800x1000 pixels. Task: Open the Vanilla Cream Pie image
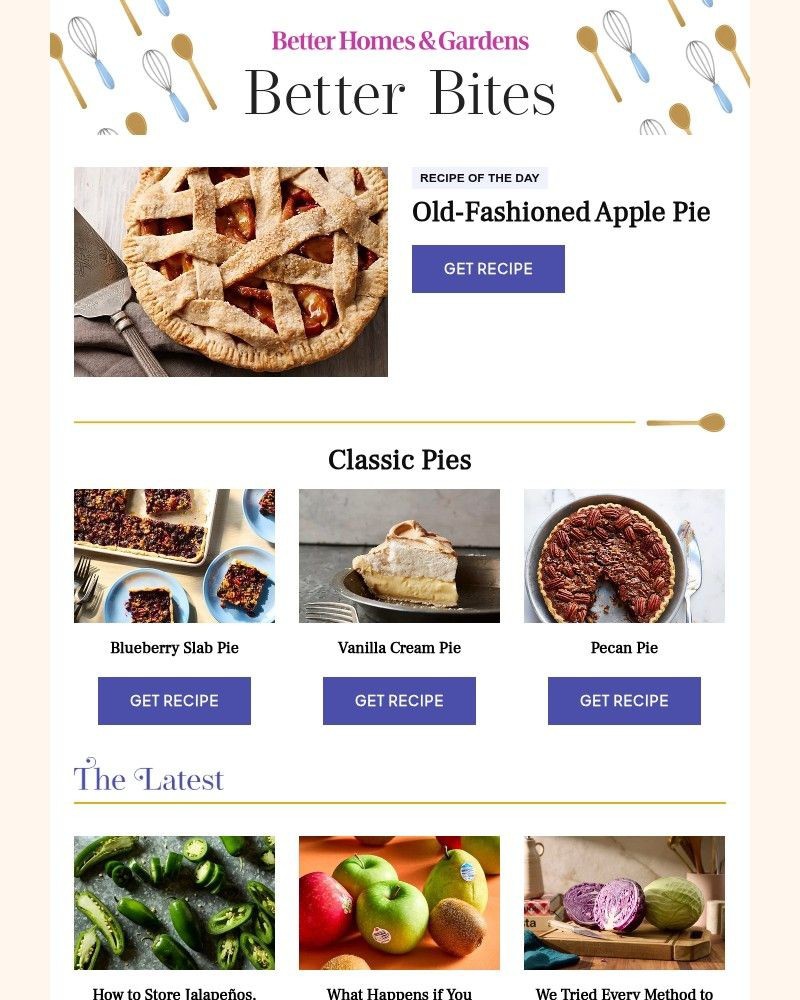click(399, 556)
